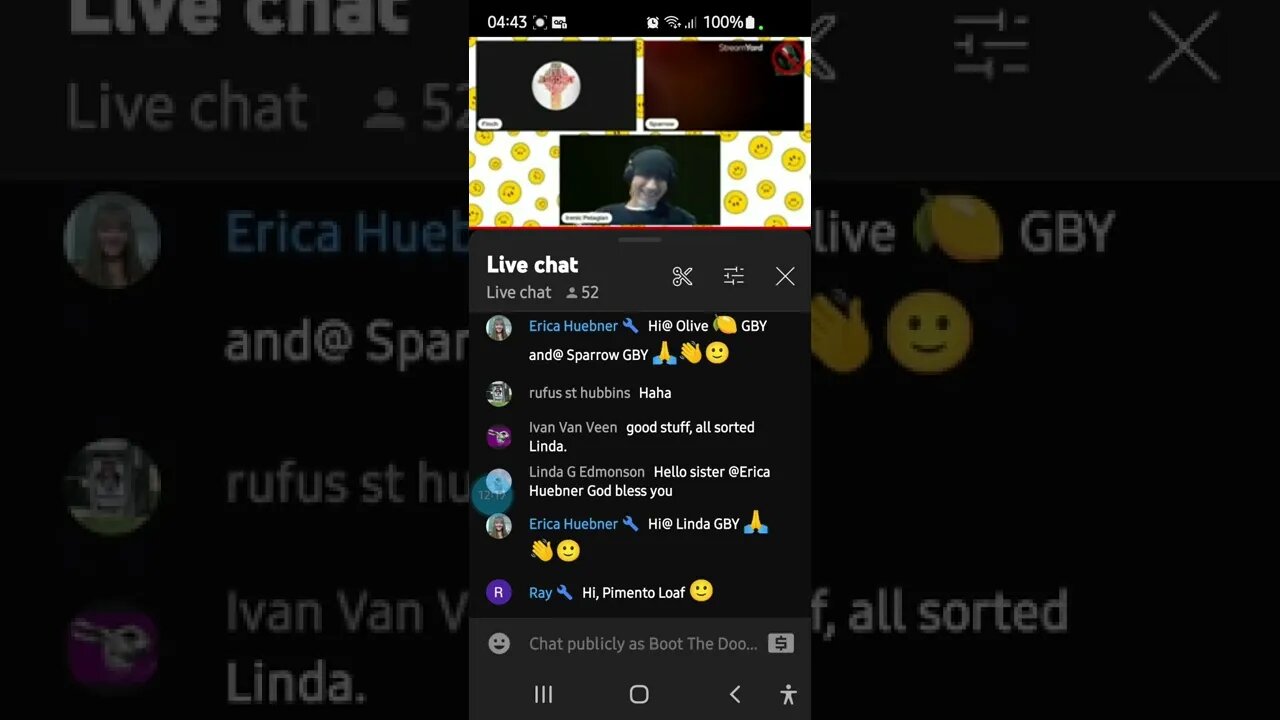Tap the chat message input field
The width and height of the screenshot is (1280, 720).
tap(642, 644)
